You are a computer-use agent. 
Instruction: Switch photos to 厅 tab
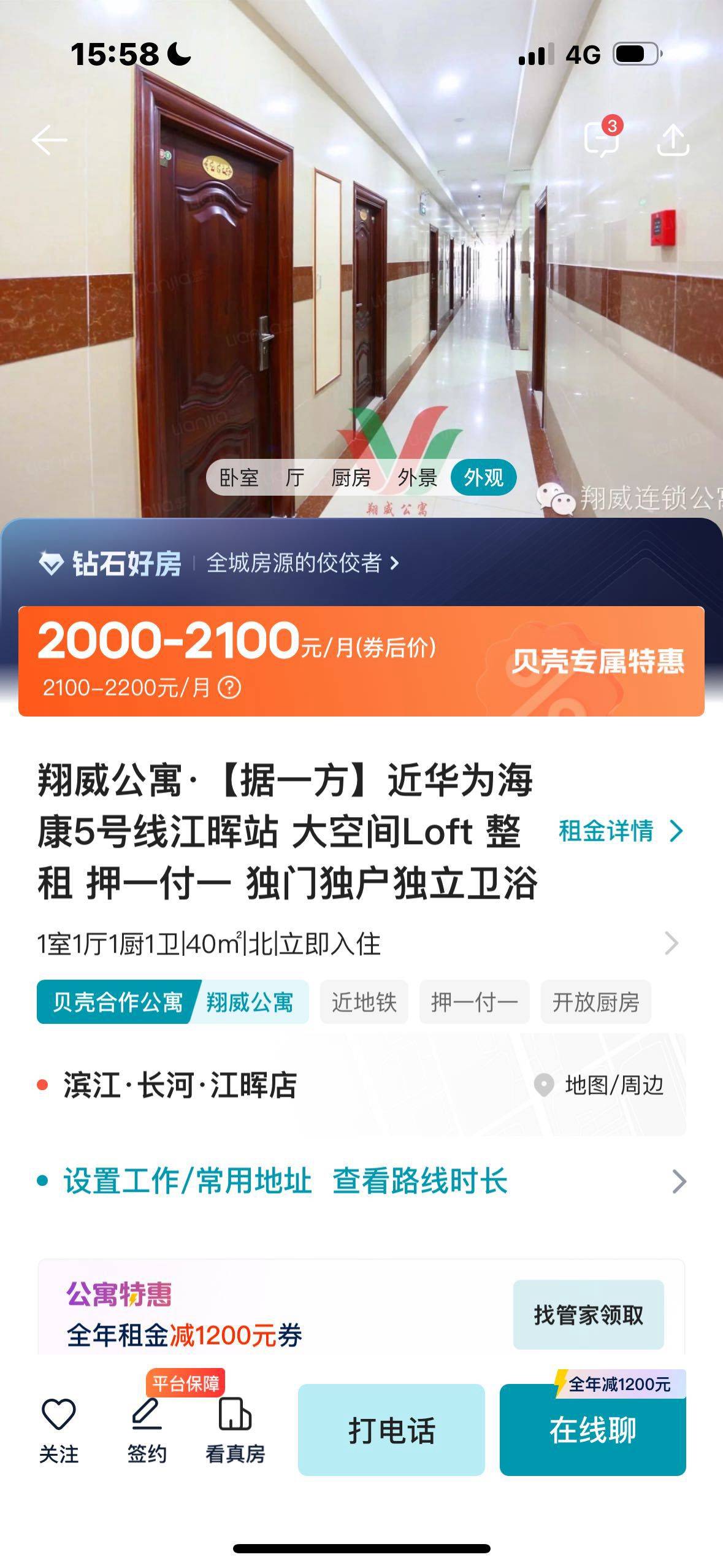point(294,477)
